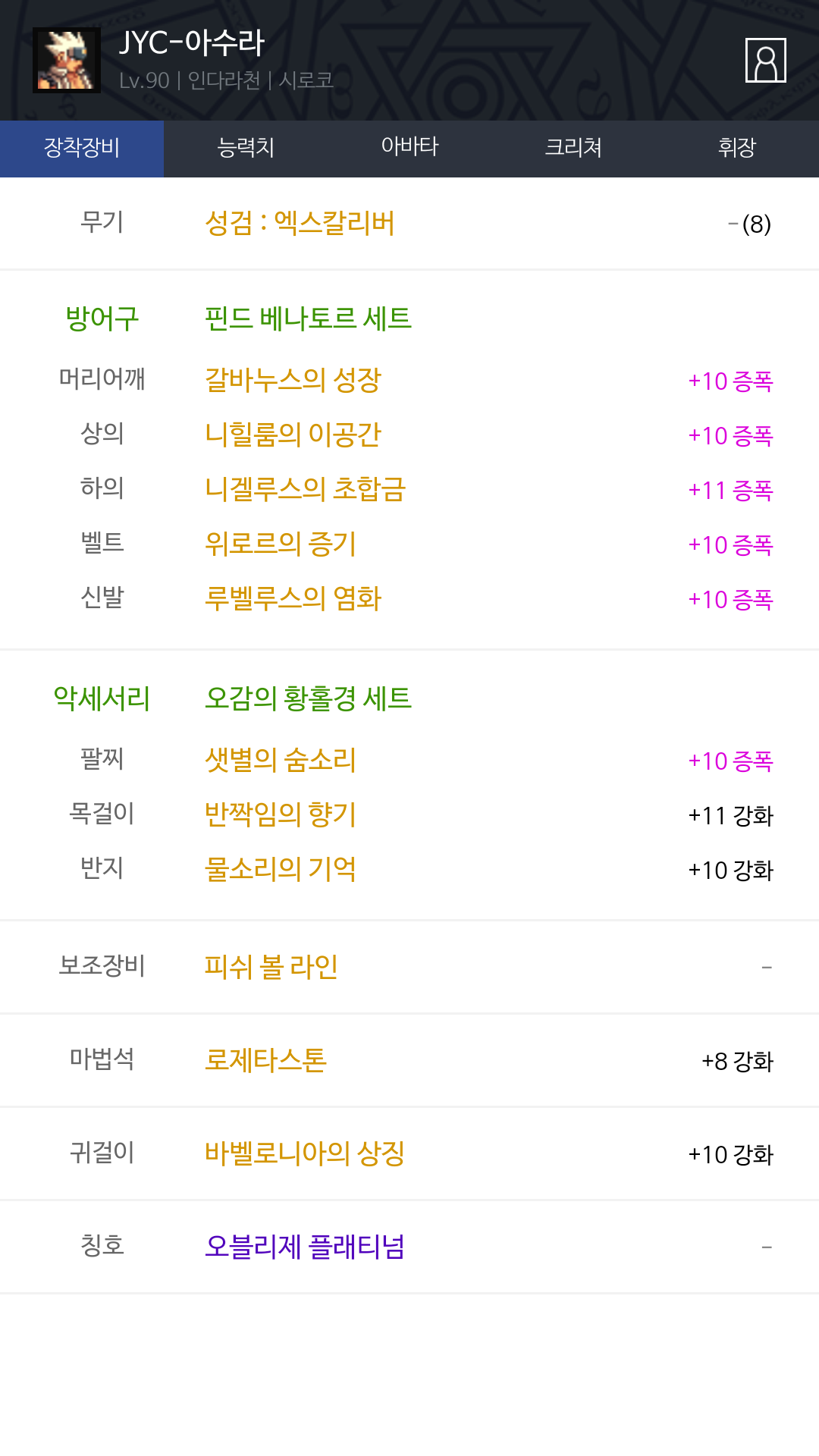The width and height of the screenshot is (819, 1456).
Task: Switch to the 능력치 tab
Action: click(x=246, y=149)
